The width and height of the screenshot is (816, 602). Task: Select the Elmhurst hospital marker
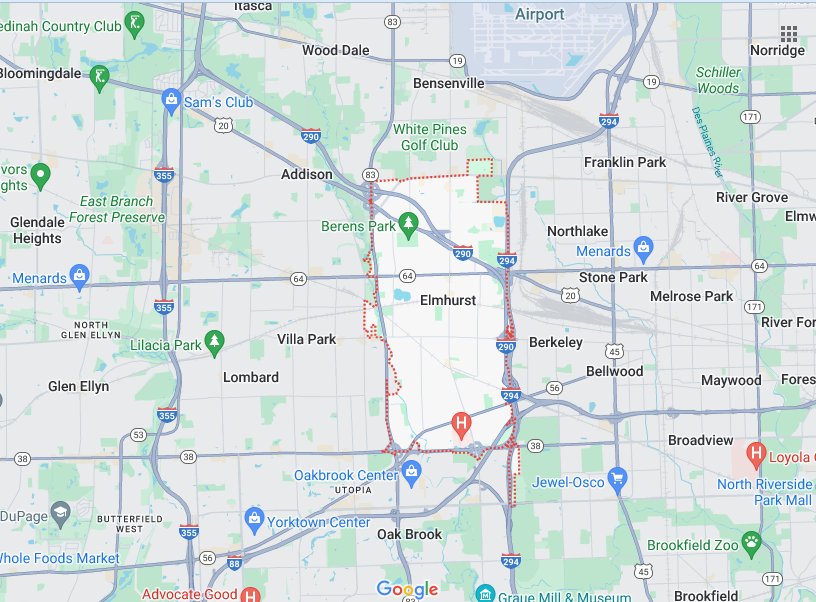click(462, 425)
